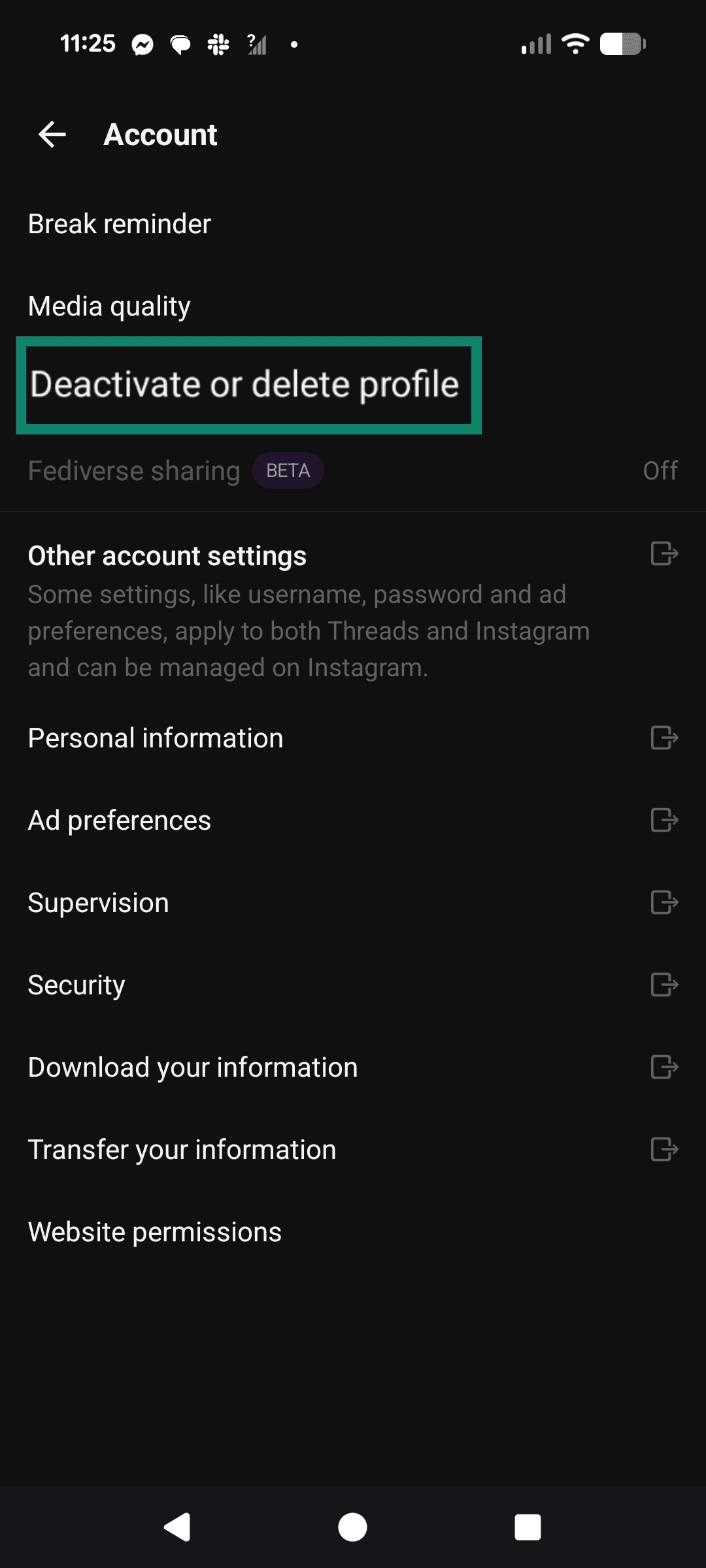Open Website permissions

[154, 1231]
